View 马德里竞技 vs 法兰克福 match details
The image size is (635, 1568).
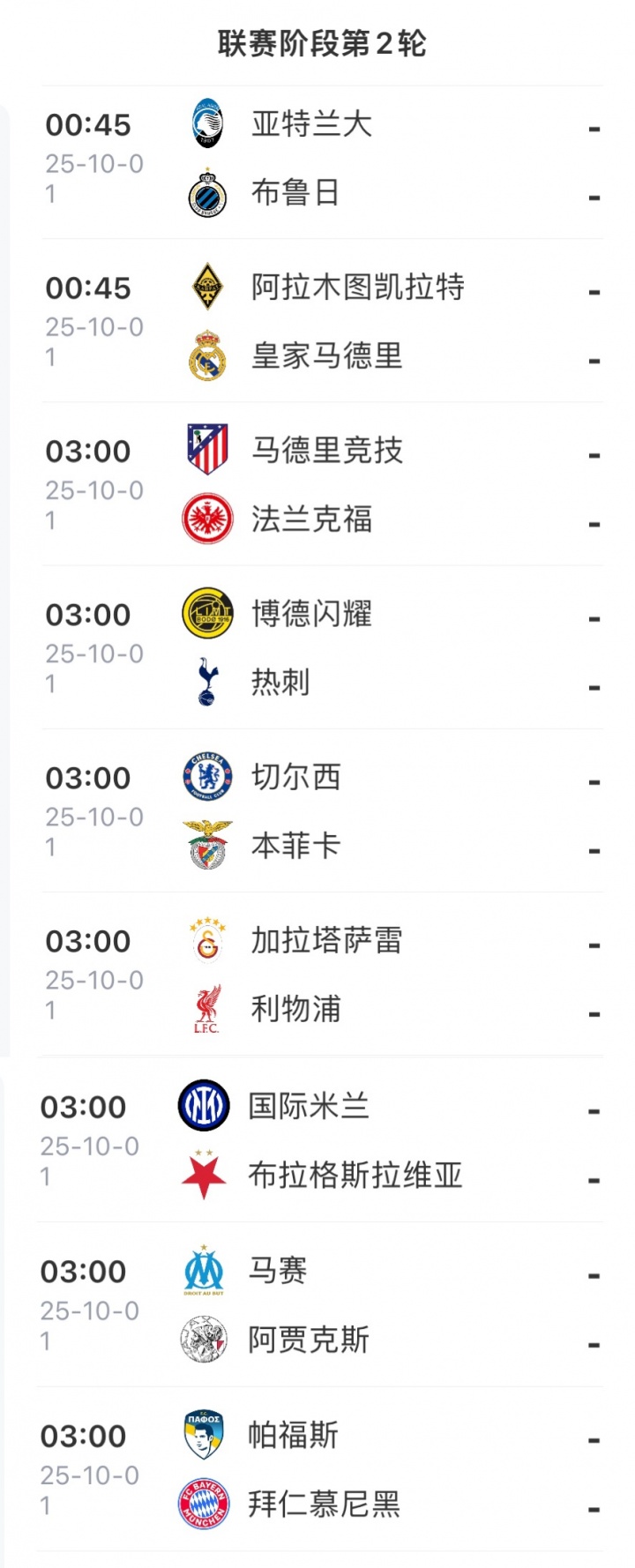point(322,486)
